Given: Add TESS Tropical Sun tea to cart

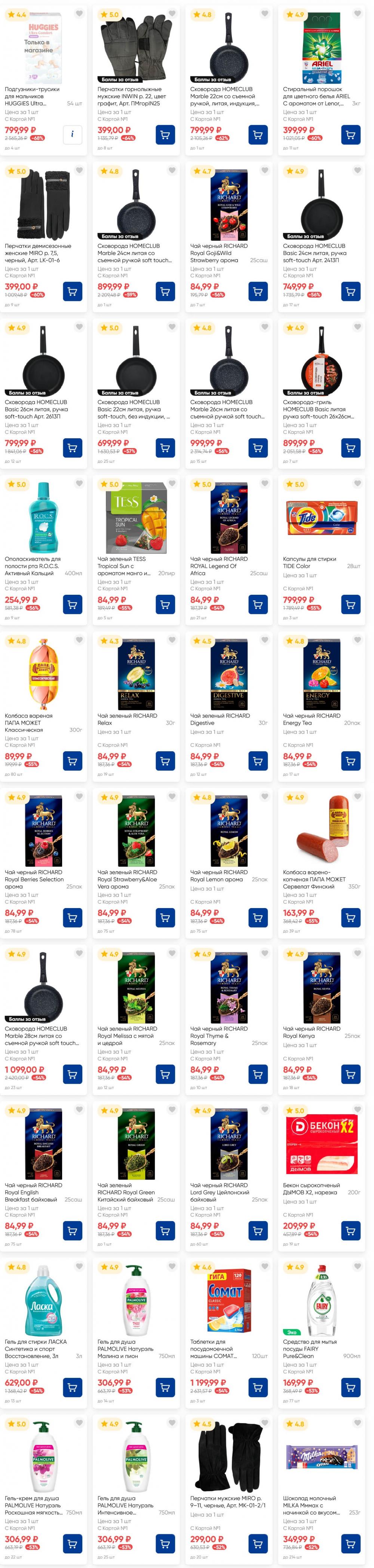Looking at the screenshot, I should point(165,604).
